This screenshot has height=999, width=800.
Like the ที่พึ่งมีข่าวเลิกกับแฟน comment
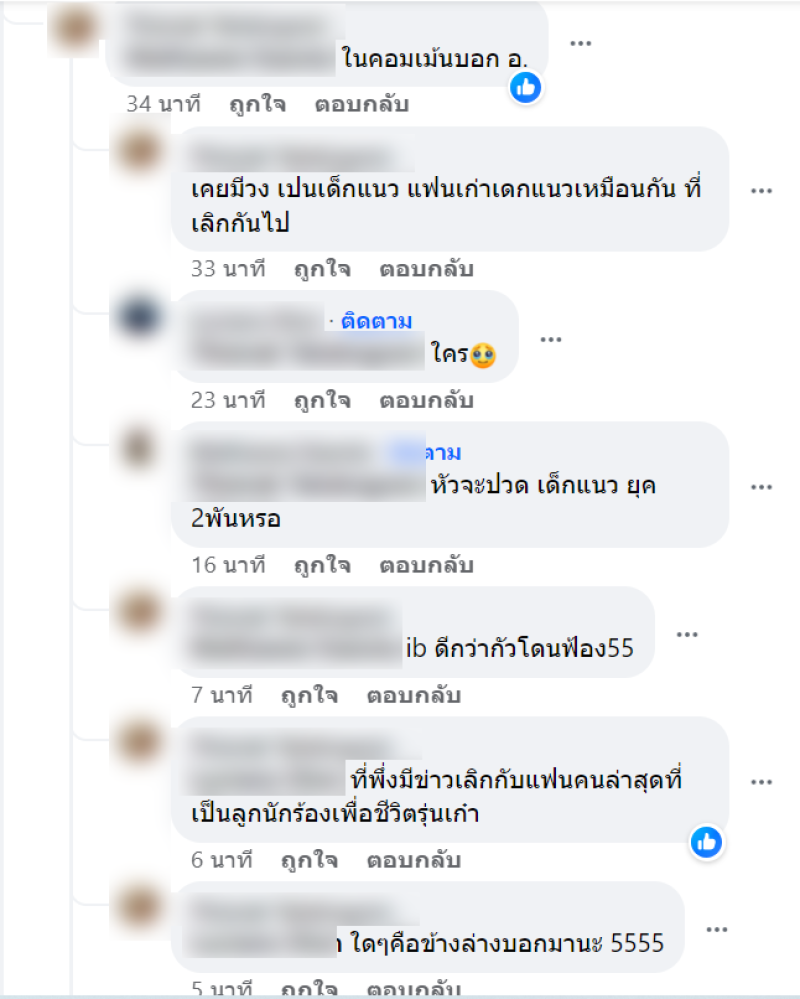(310, 859)
